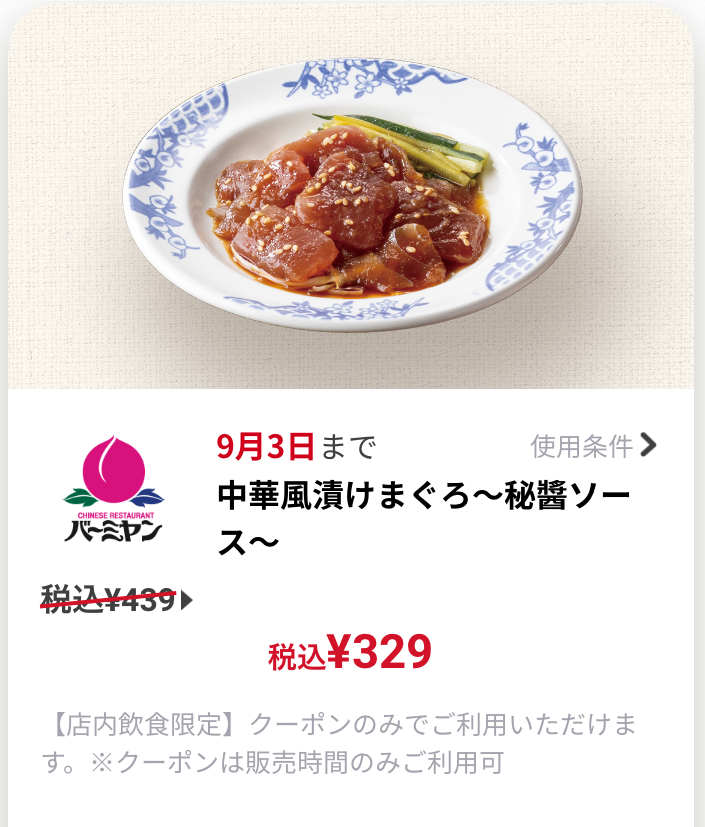Open the 使用条件 usage conditions link

593,445
